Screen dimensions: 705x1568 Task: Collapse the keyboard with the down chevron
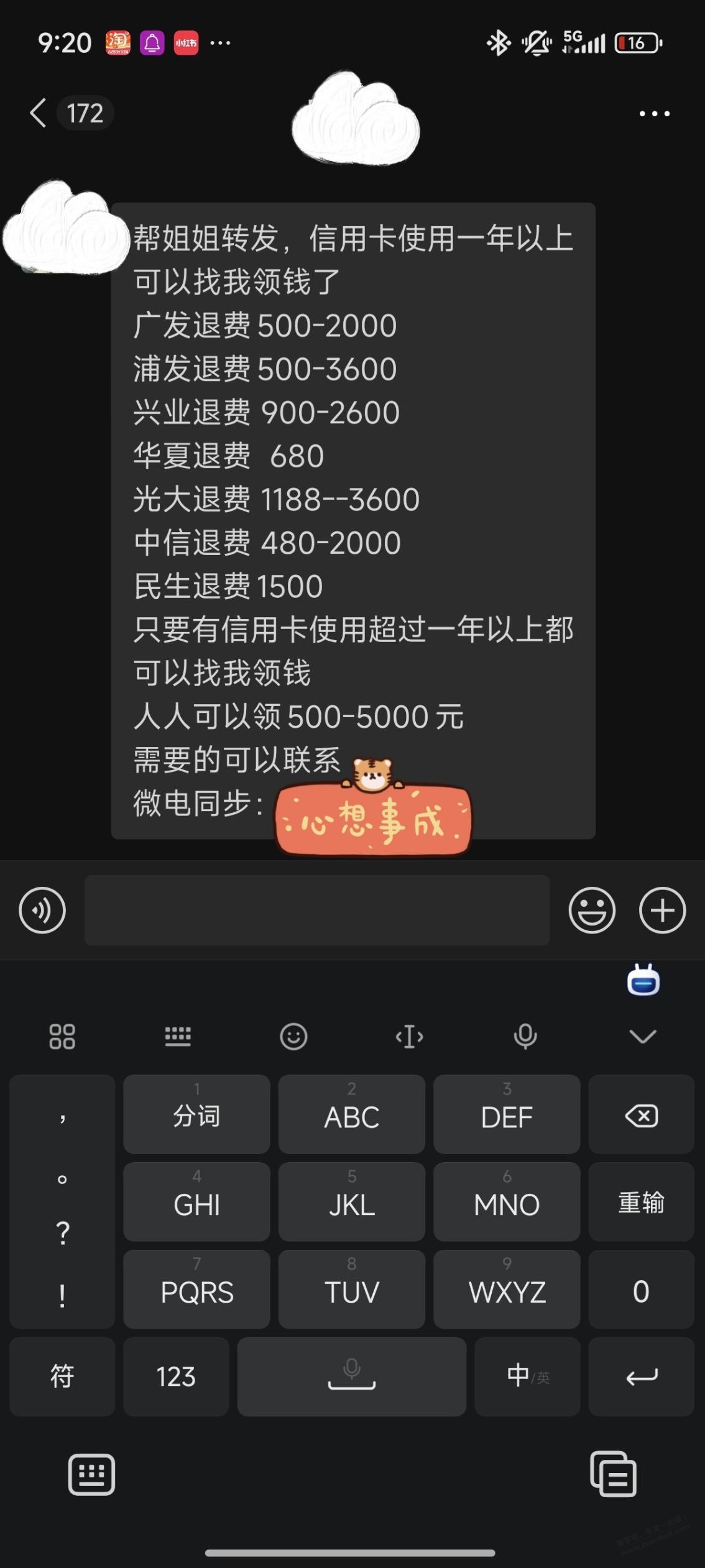(642, 1037)
